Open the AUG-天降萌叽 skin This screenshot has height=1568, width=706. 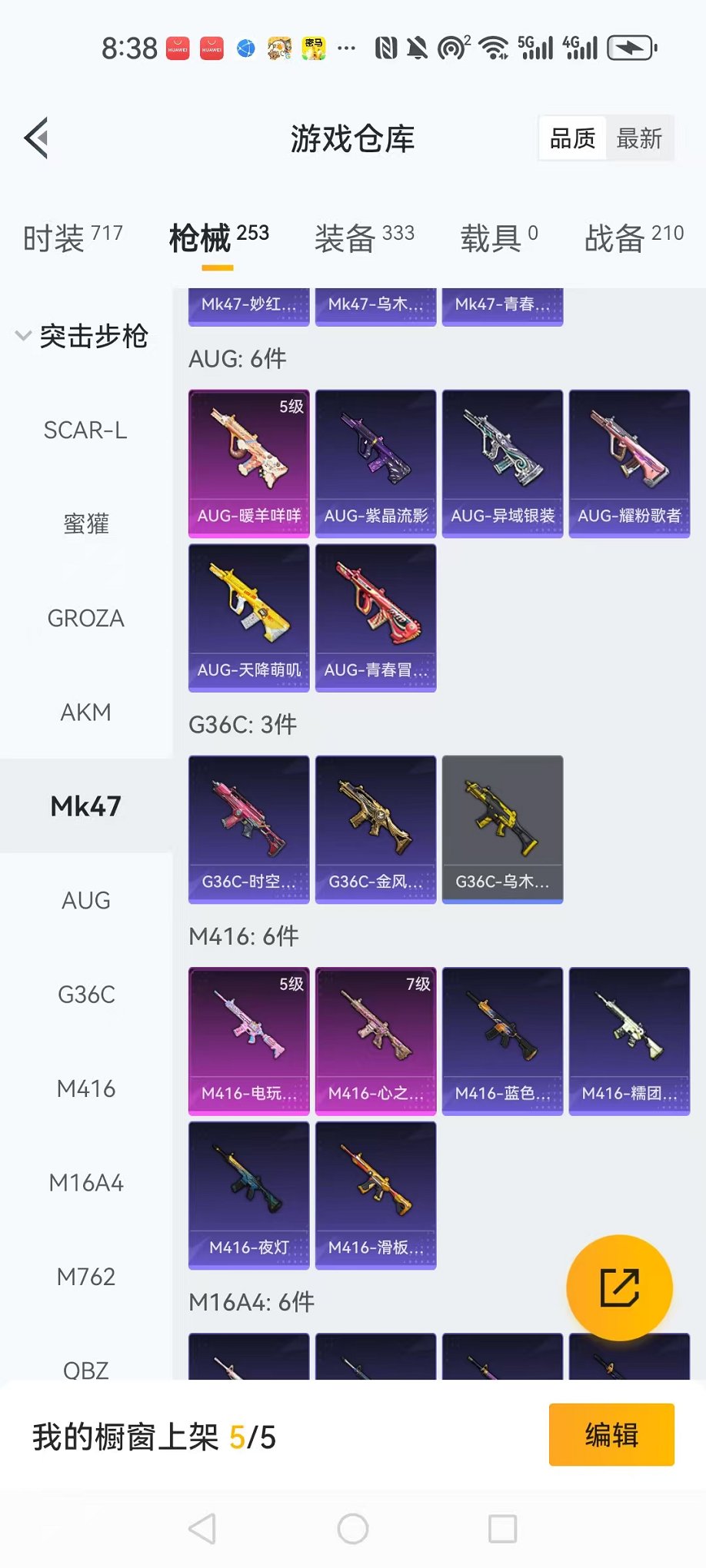pyautogui.click(x=249, y=618)
